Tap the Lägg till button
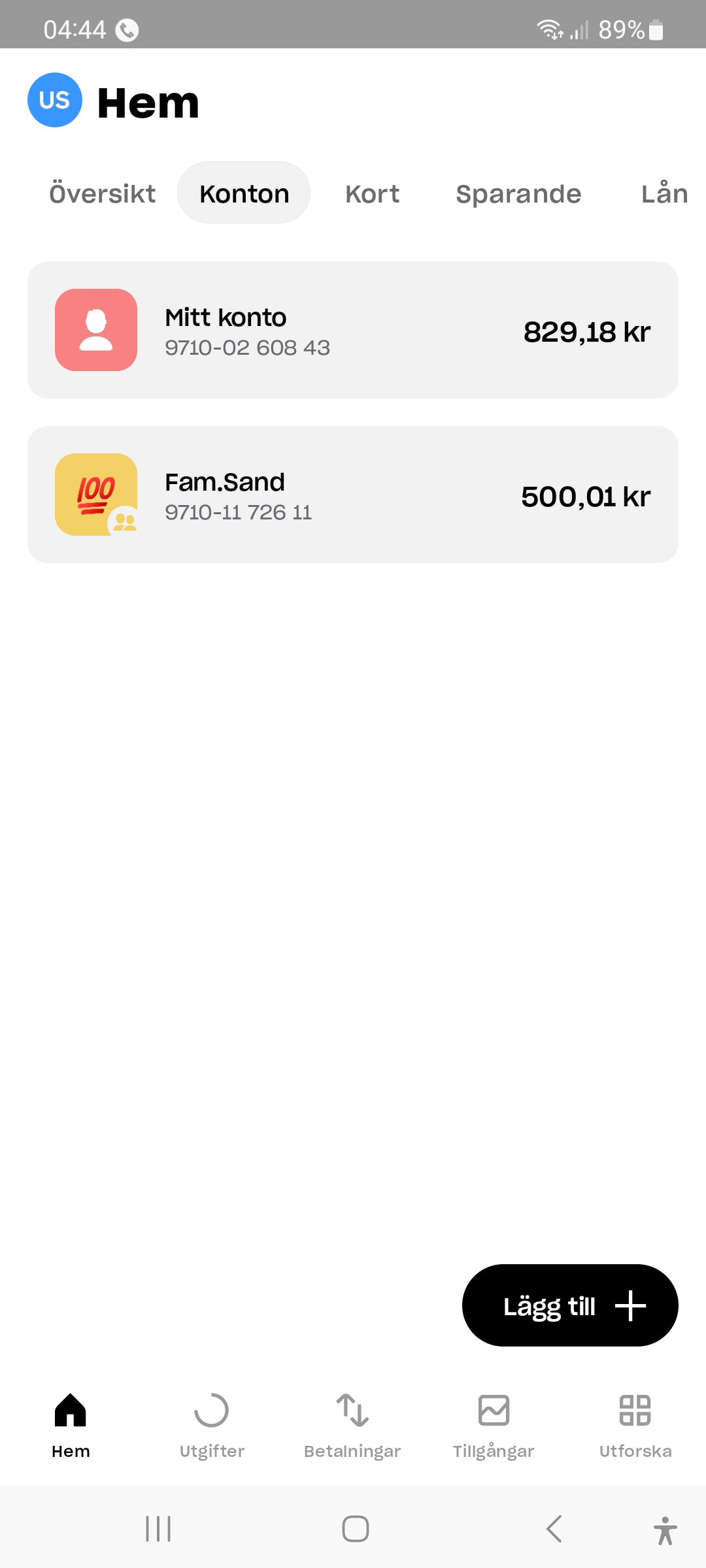Viewport: 706px width, 1568px height. click(x=570, y=1305)
